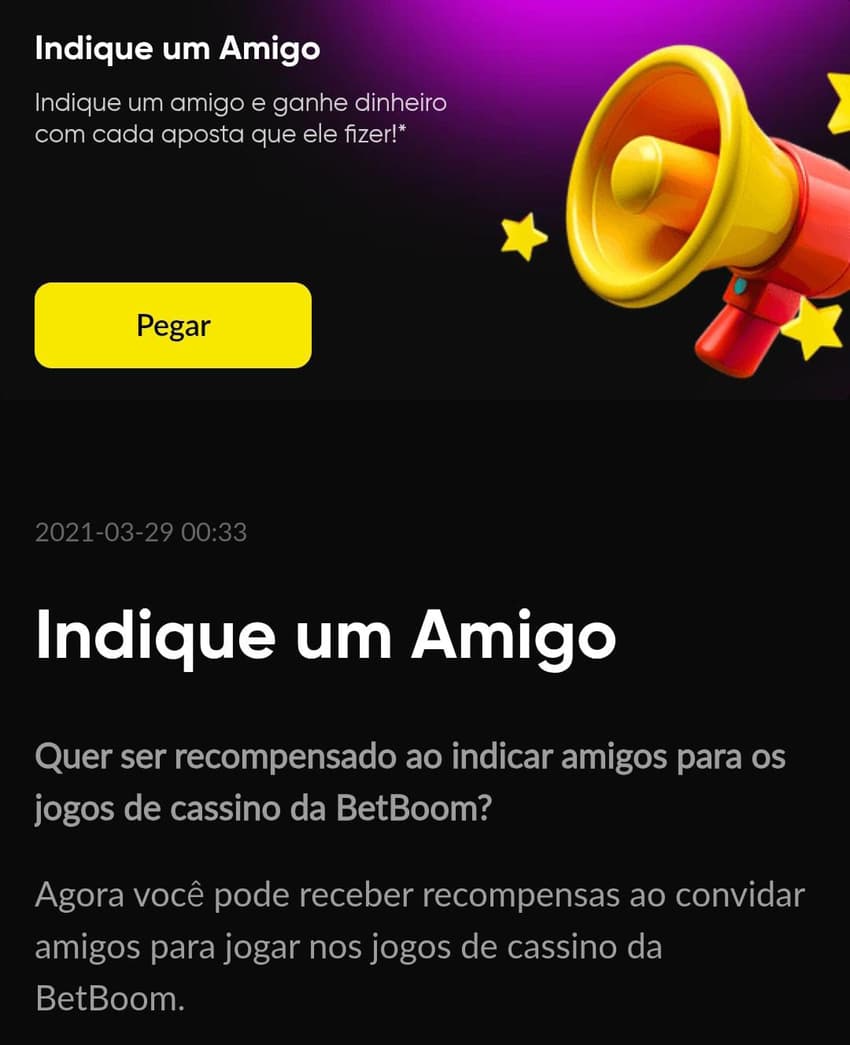
Task: Select the timestamp '2021-03-29 00:33'
Action: 145,533
